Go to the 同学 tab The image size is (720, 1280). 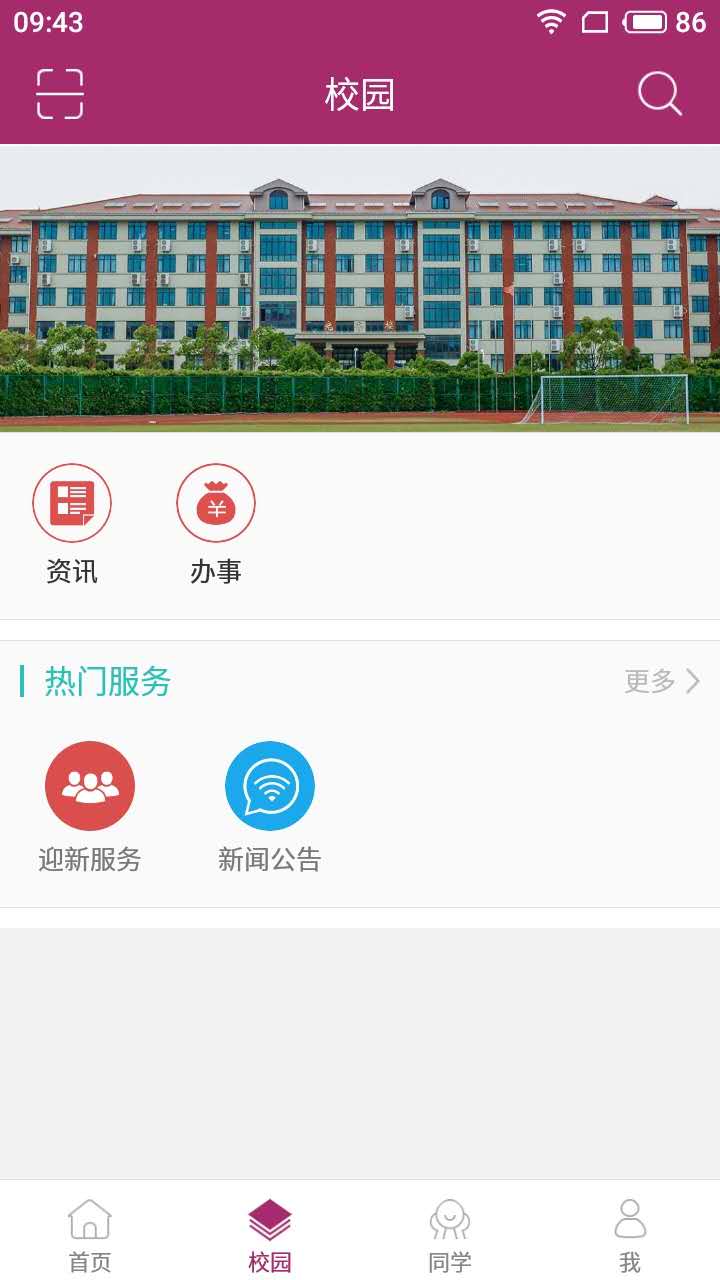pyautogui.click(x=450, y=1236)
